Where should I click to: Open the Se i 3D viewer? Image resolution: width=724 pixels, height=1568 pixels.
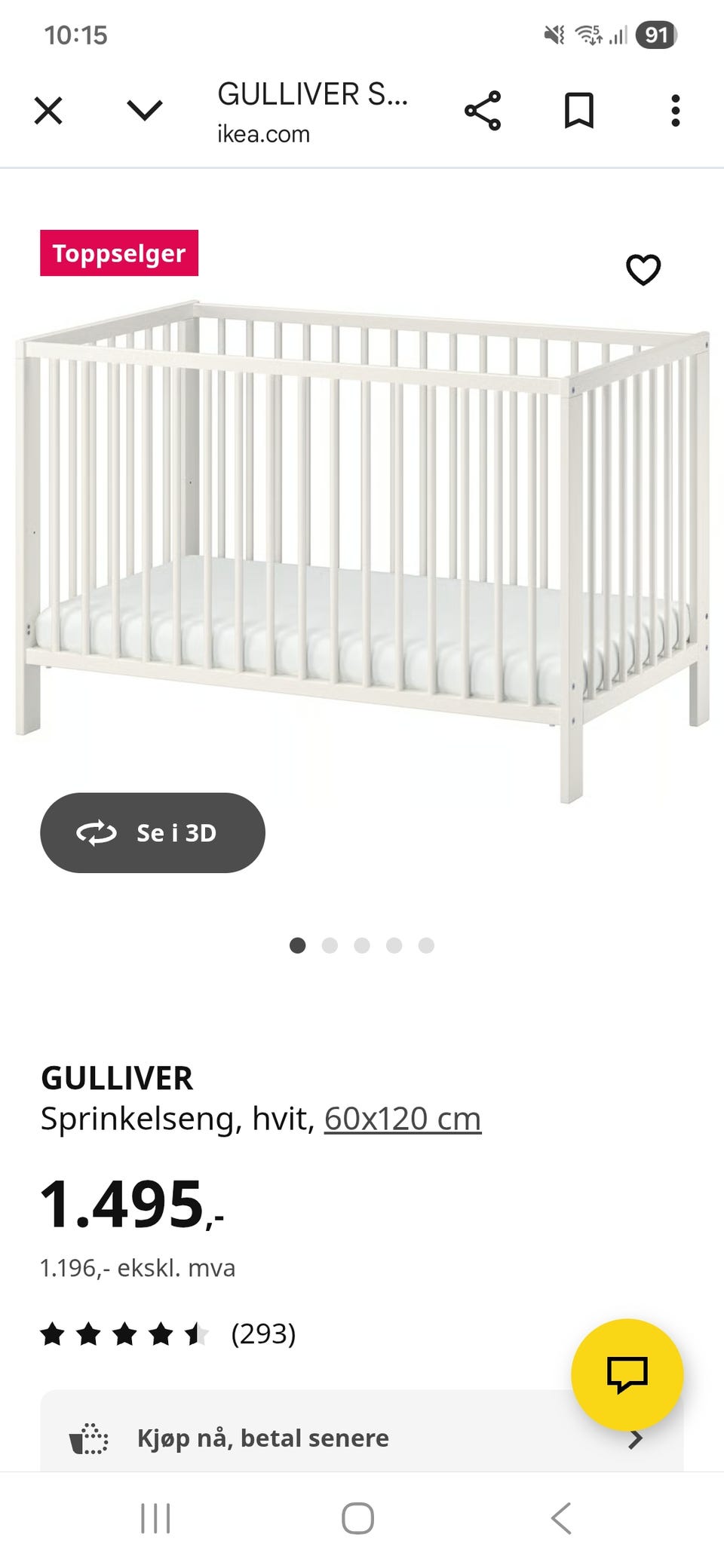[152, 833]
